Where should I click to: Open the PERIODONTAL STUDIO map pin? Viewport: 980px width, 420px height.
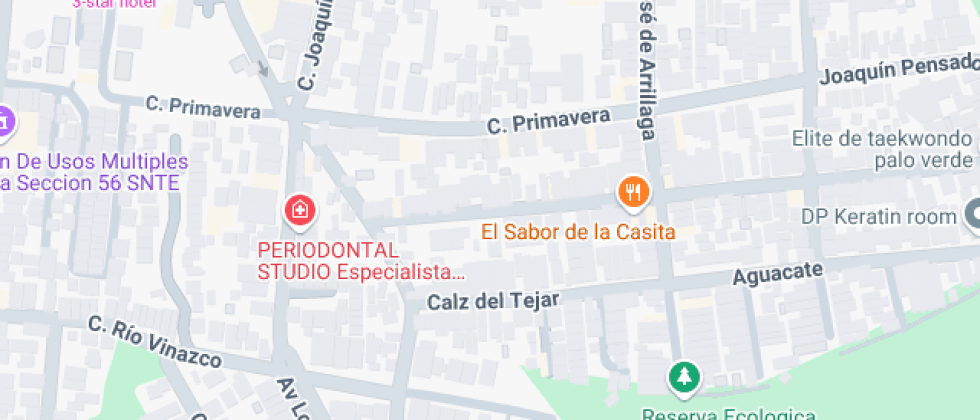[300, 209]
